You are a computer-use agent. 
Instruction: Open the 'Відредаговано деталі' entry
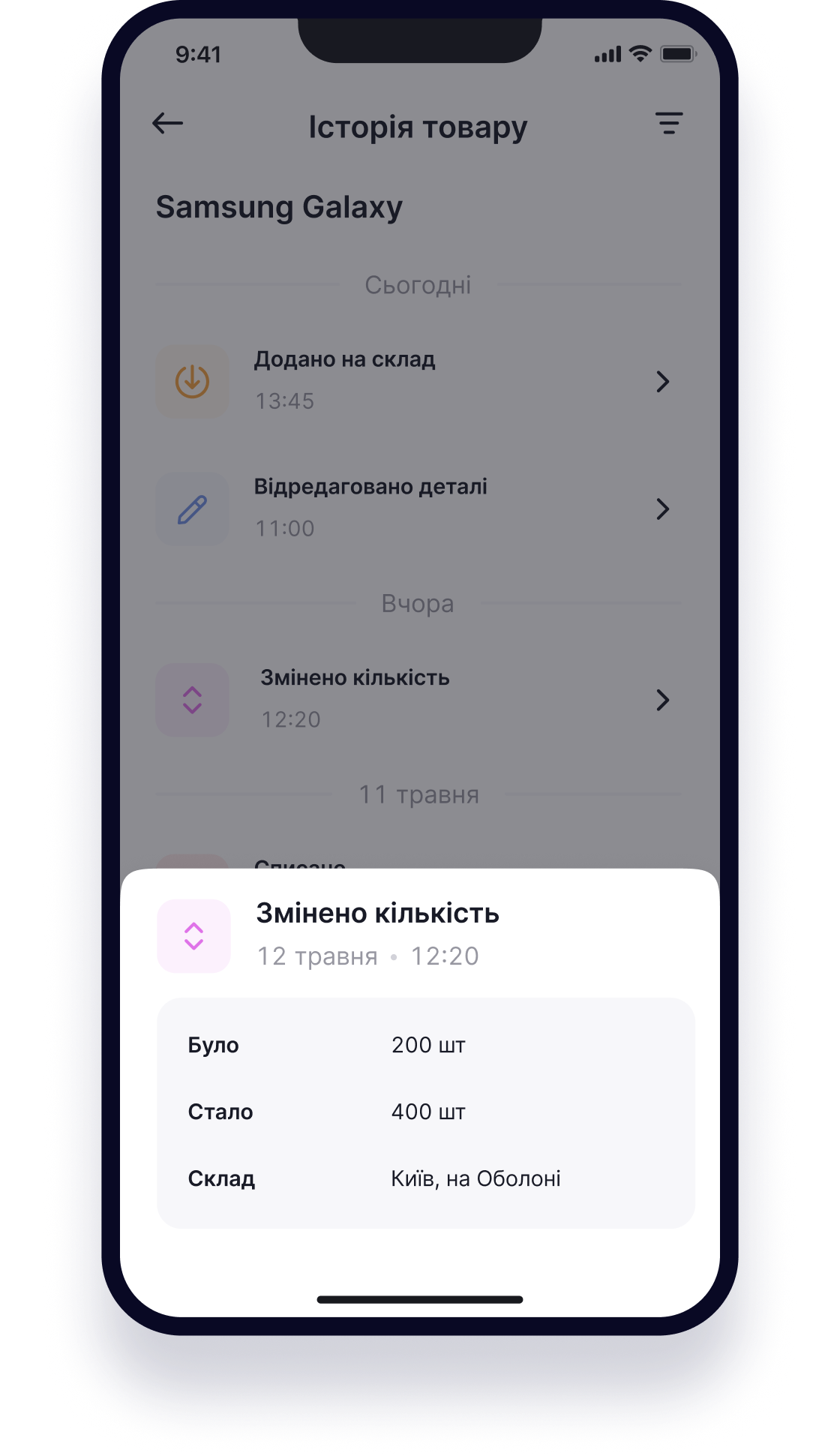pyautogui.click(x=417, y=509)
